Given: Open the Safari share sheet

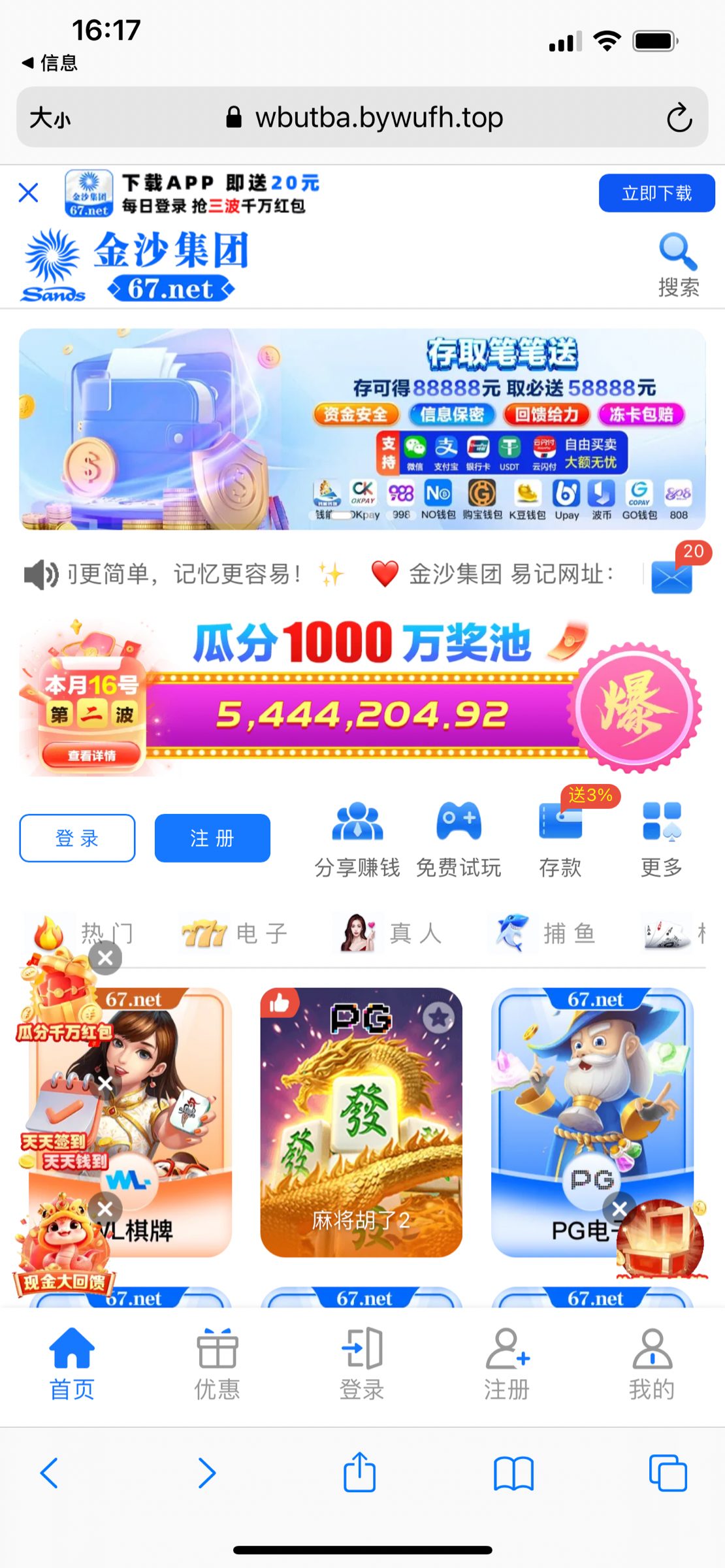Looking at the screenshot, I should (359, 1473).
